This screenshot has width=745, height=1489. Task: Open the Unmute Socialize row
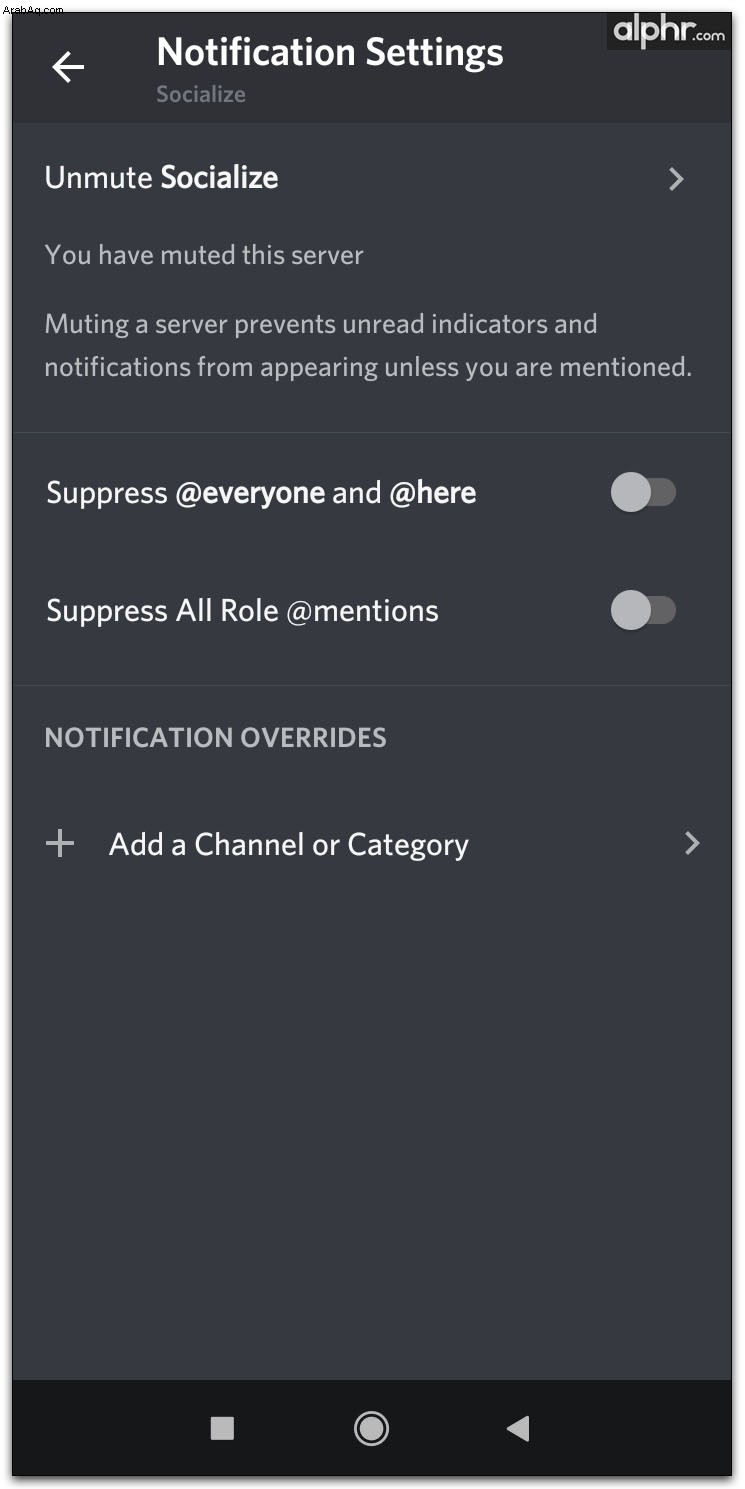pos(372,178)
